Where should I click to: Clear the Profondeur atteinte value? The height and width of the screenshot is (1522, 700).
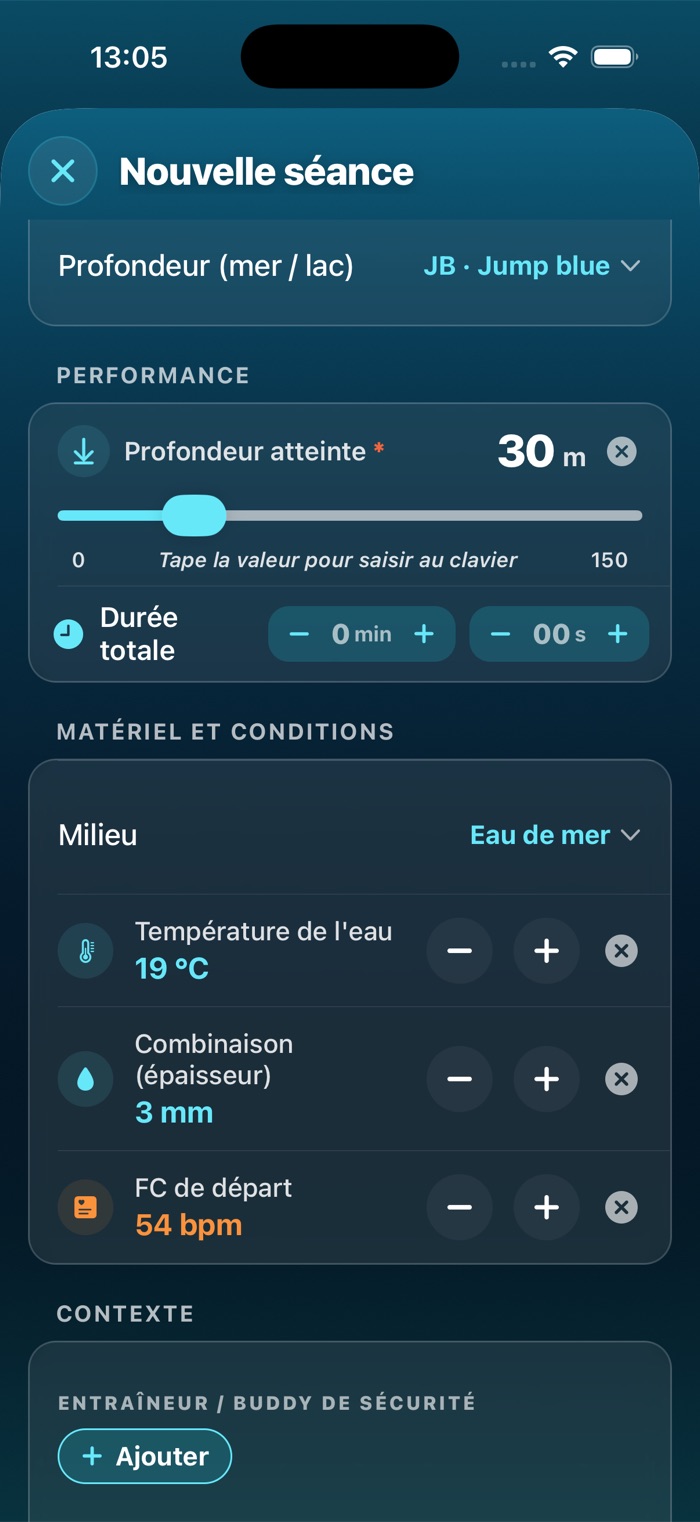(x=622, y=452)
